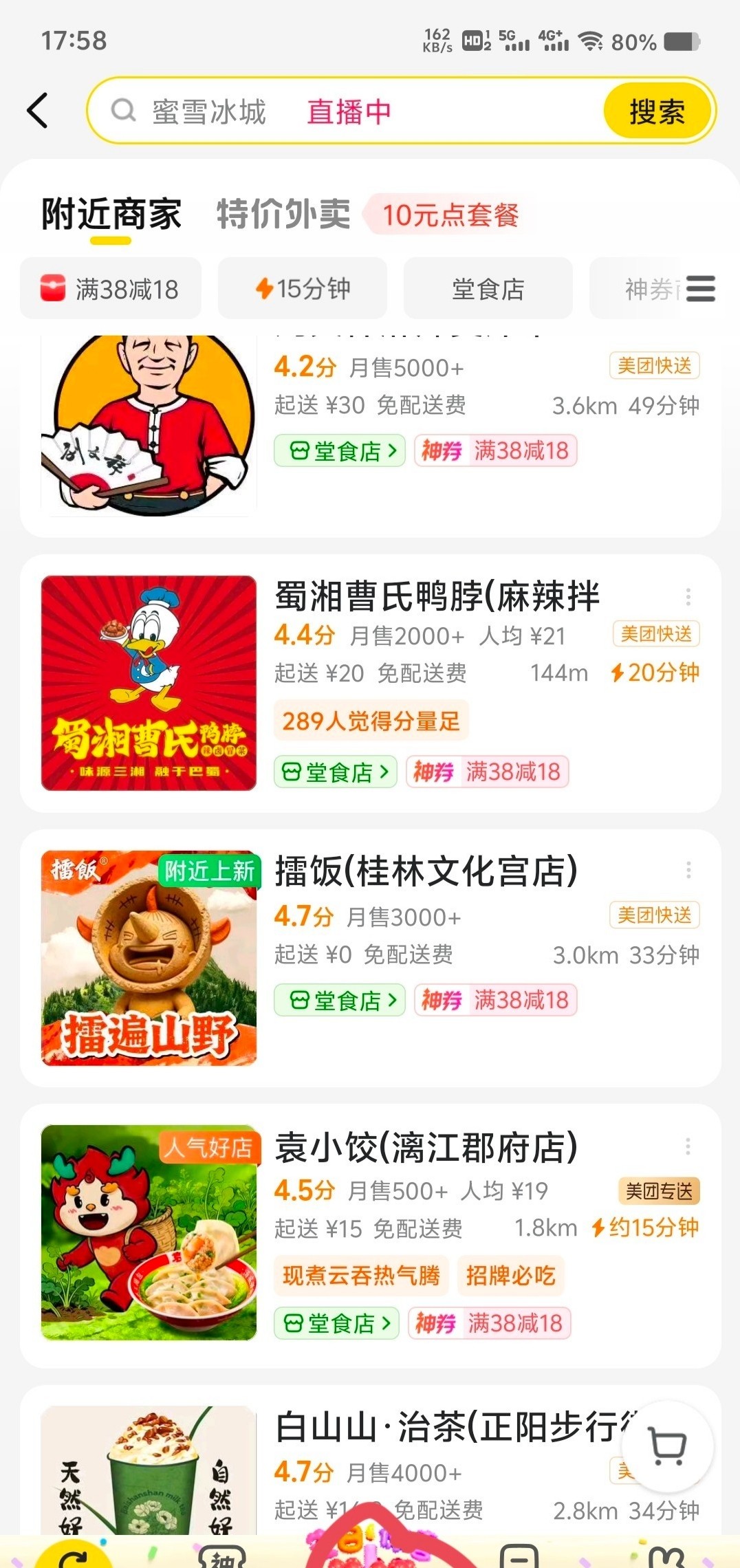The width and height of the screenshot is (740, 1568).
Task: Switch to the 特价外卖 tab
Action: tap(283, 214)
